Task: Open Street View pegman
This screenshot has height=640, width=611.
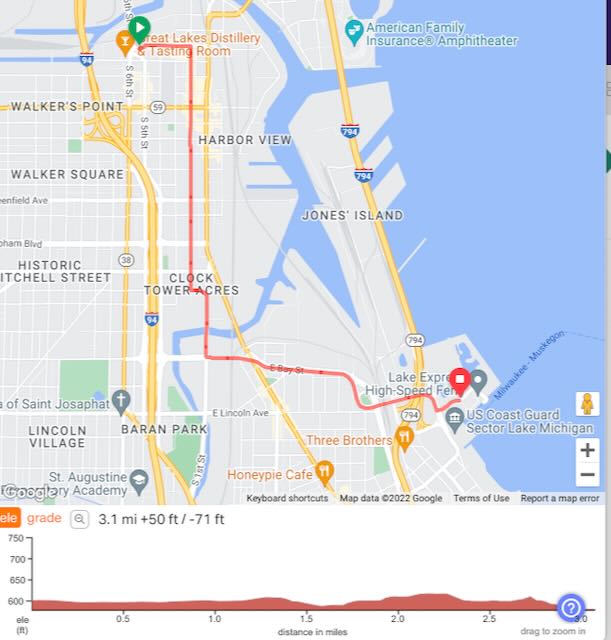Action: point(588,405)
